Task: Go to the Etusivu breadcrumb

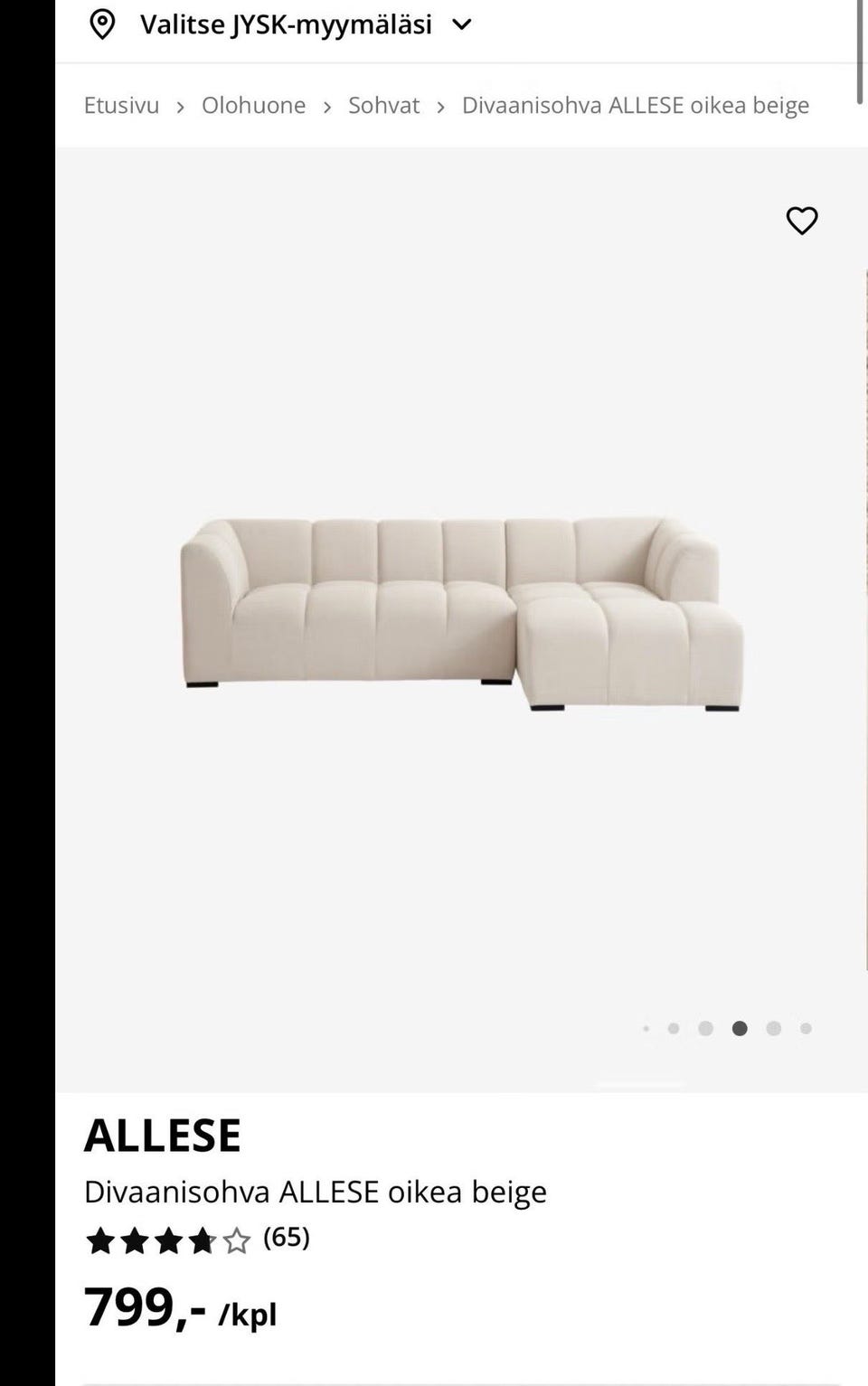Action: coord(121,106)
